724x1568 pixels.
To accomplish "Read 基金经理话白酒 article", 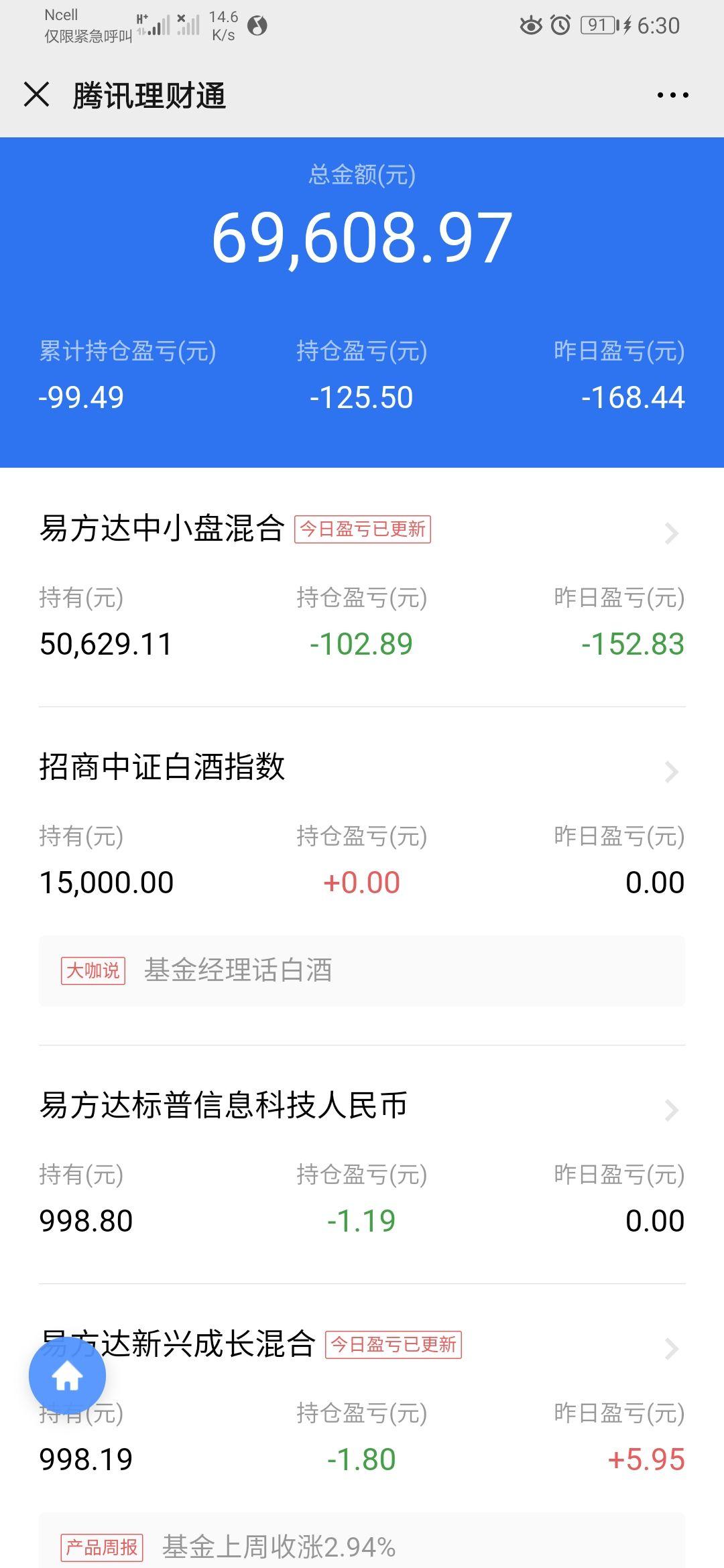I will tap(362, 970).
